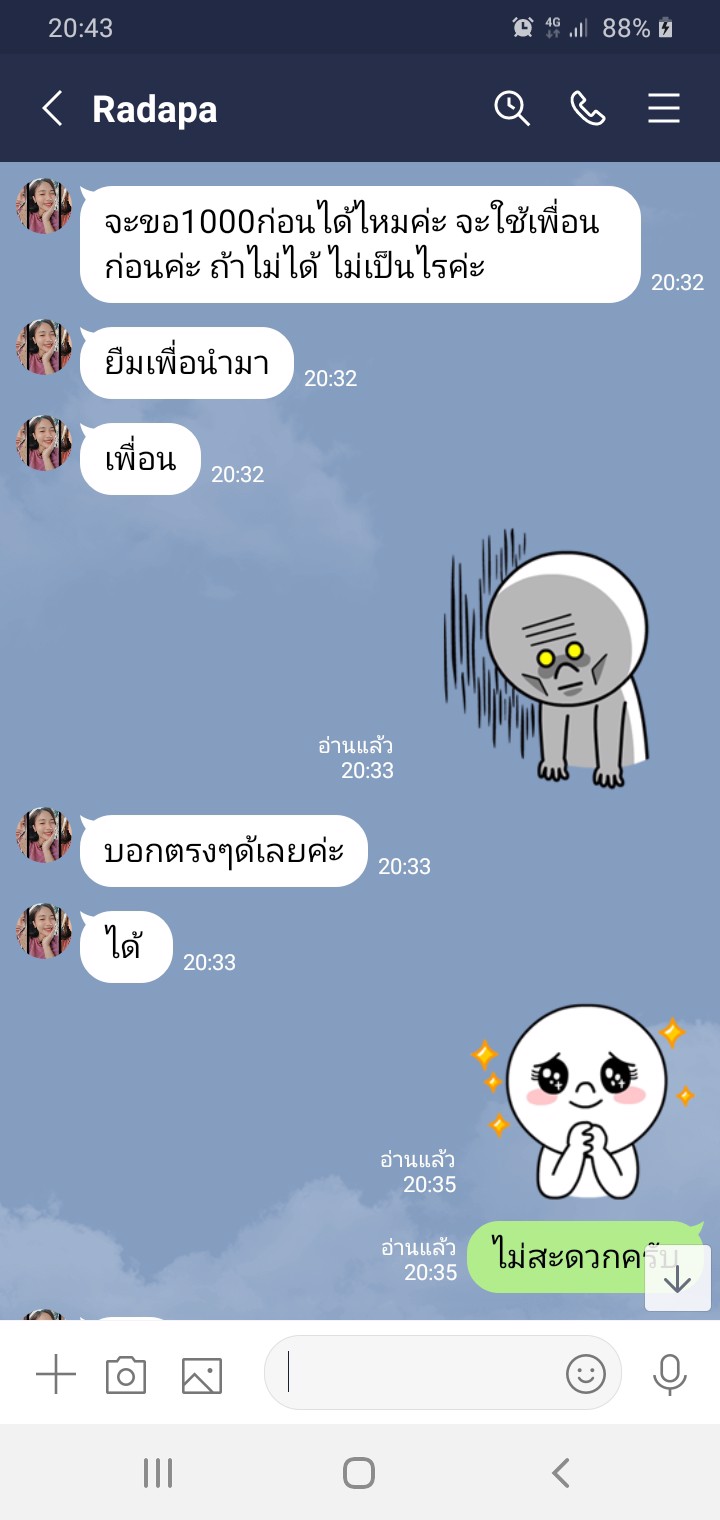The width and height of the screenshot is (720, 1520).
Task: Jump to the latest message
Action: (x=678, y=1279)
